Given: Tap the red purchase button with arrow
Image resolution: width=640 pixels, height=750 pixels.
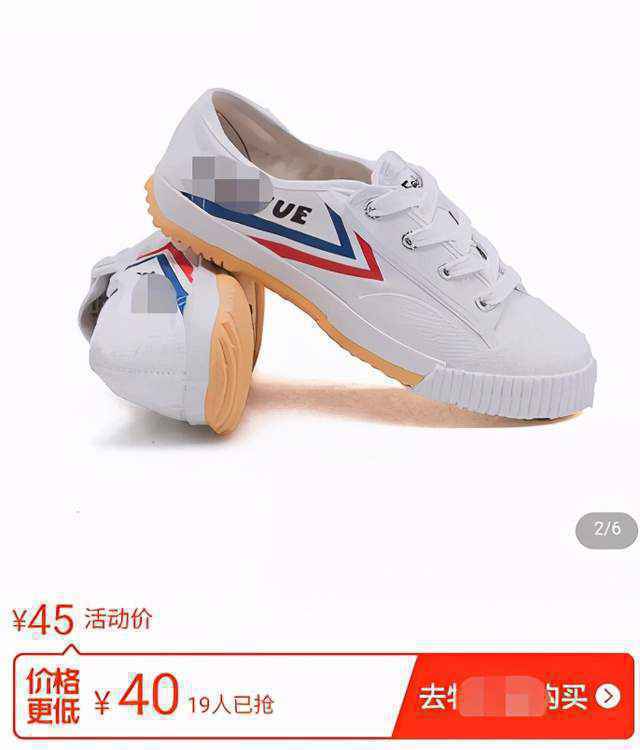Looking at the screenshot, I should tap(518, 696).
